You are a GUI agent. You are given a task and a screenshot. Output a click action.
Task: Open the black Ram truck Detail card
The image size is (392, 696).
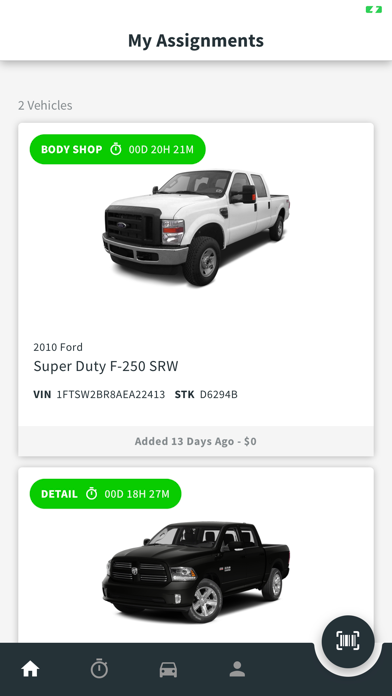pos(196,555)
